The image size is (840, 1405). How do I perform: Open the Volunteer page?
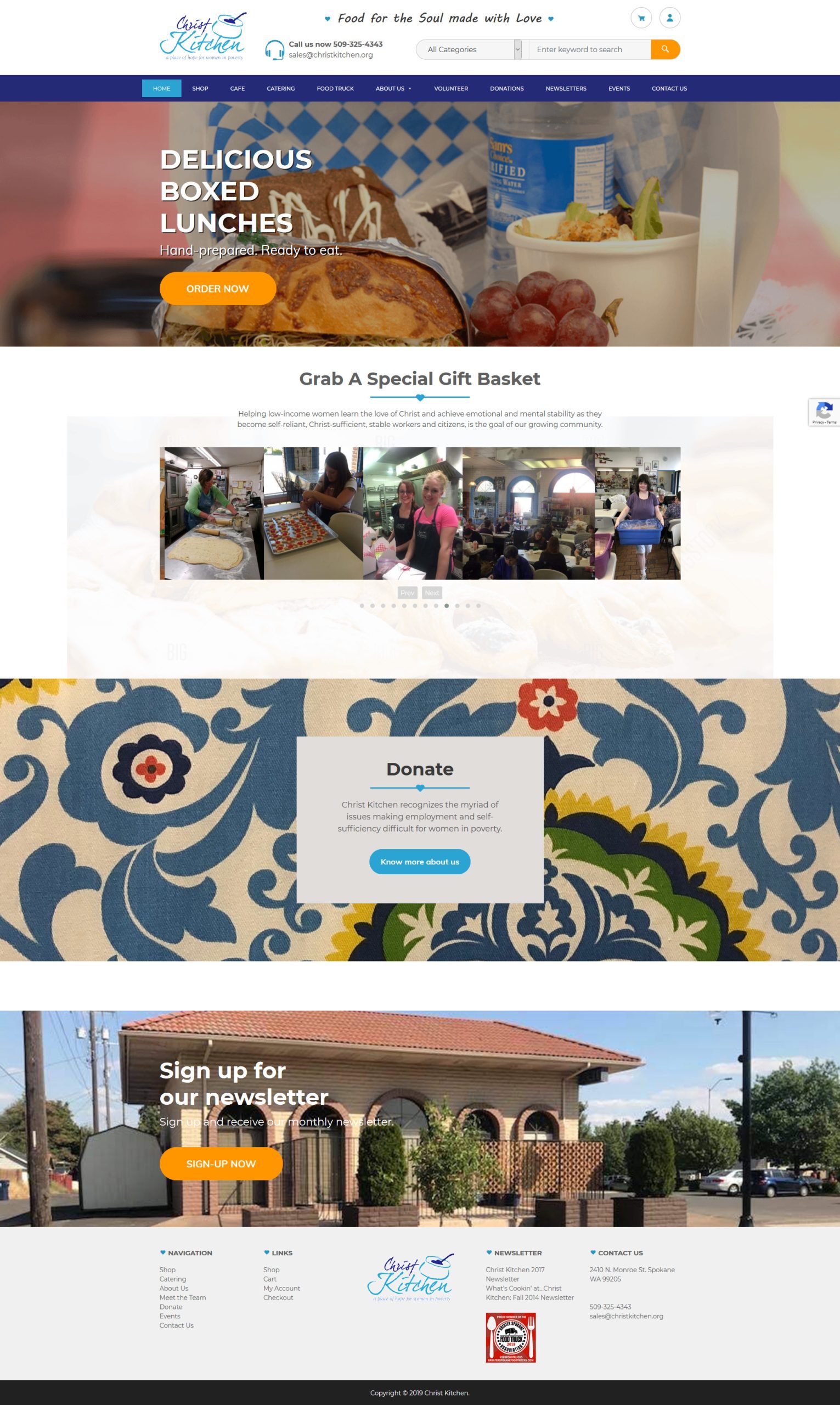pos(450,88)
